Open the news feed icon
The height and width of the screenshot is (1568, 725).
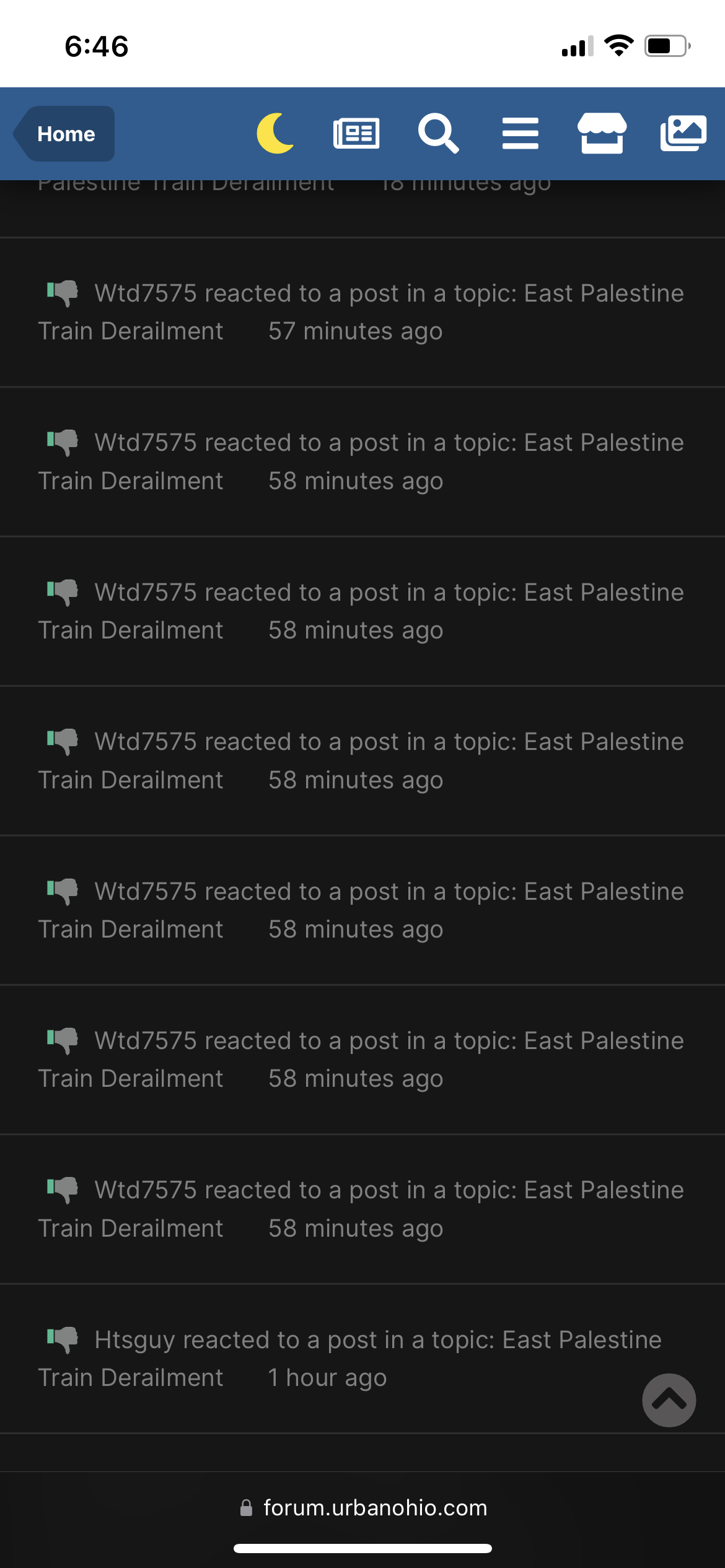[x=356, y=133]
